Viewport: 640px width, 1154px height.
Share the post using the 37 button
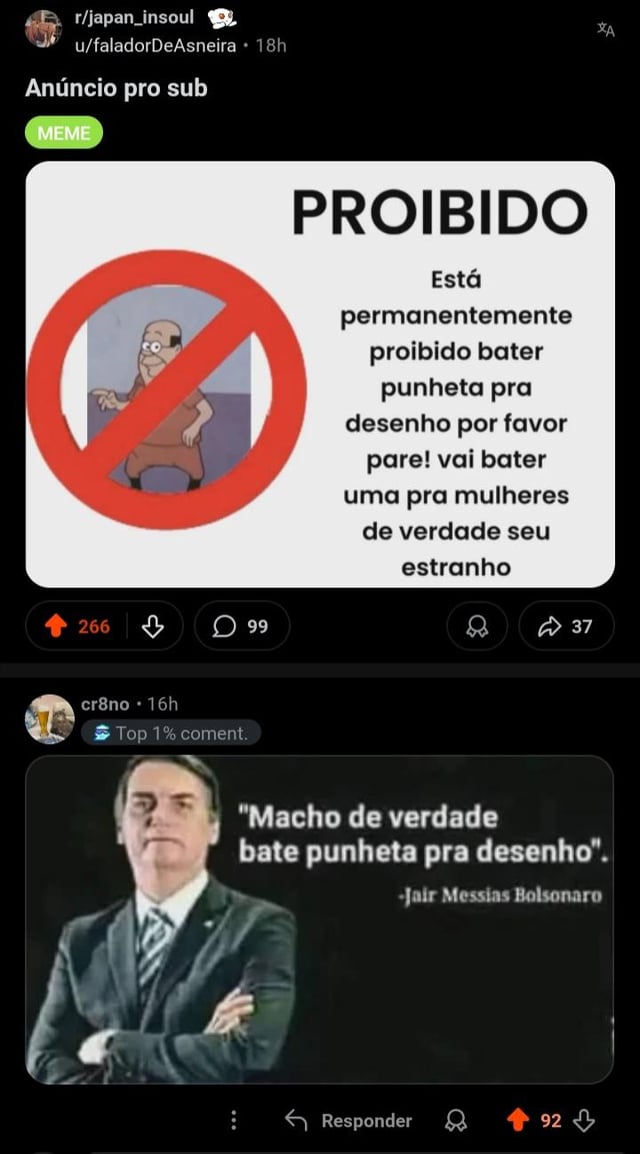tap(566, 627)
